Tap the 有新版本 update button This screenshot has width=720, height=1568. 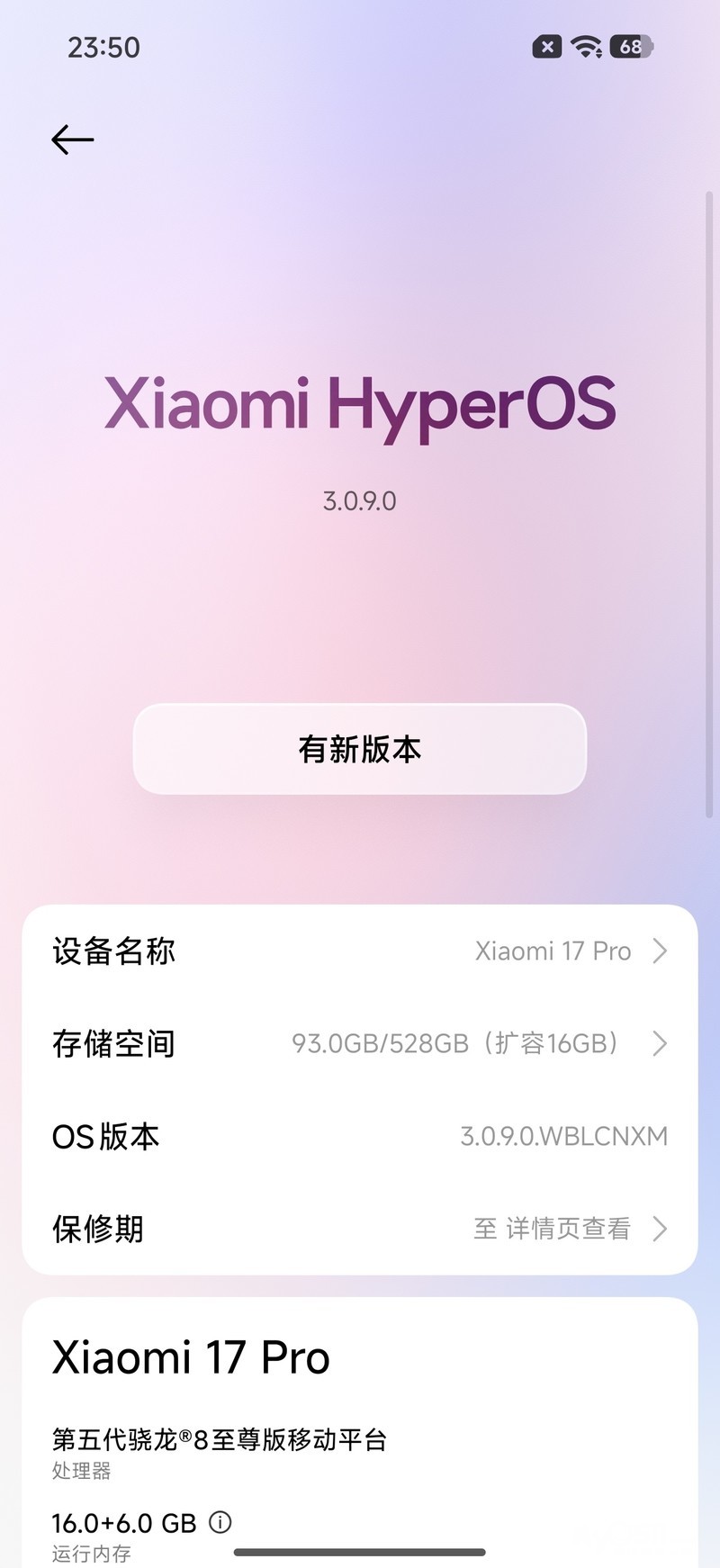coord(360,749)
